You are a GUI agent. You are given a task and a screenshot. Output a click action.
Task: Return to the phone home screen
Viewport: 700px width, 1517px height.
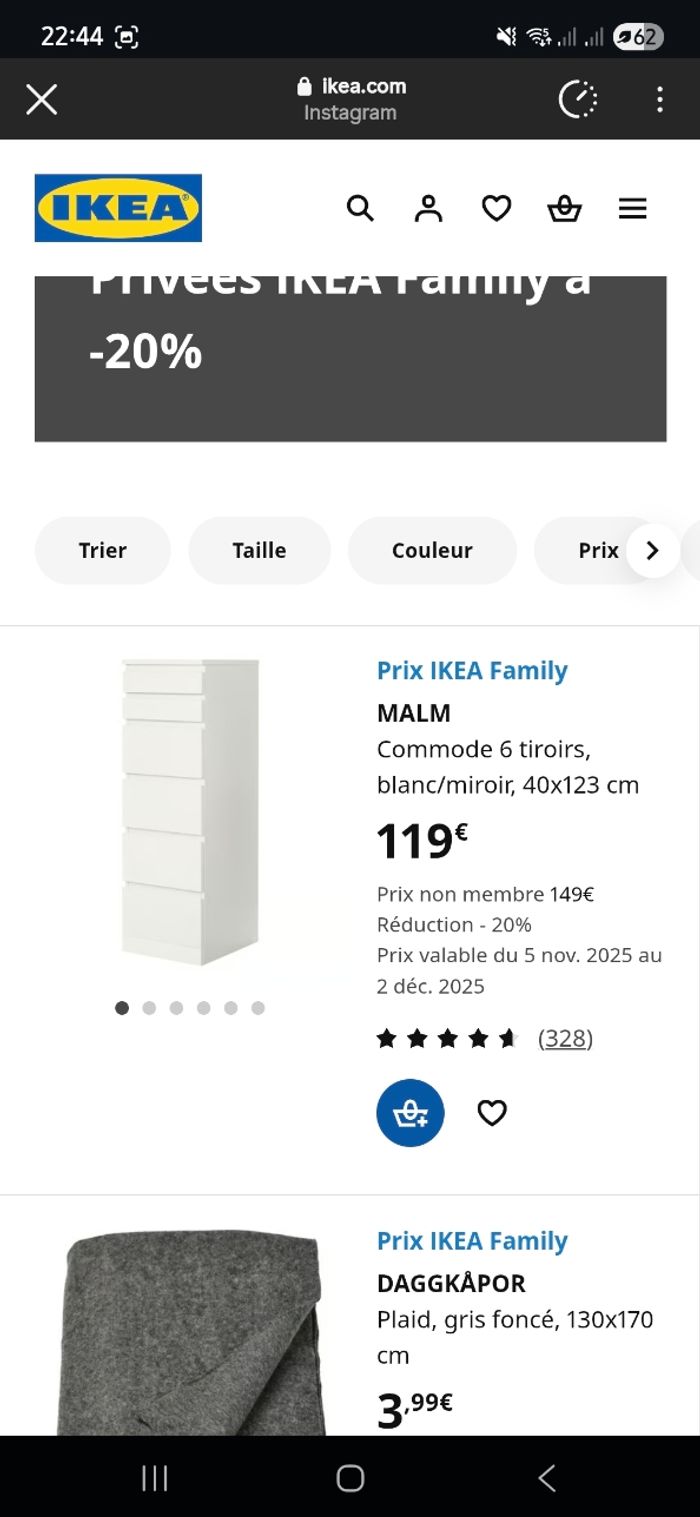click(x=350, y=1478)
